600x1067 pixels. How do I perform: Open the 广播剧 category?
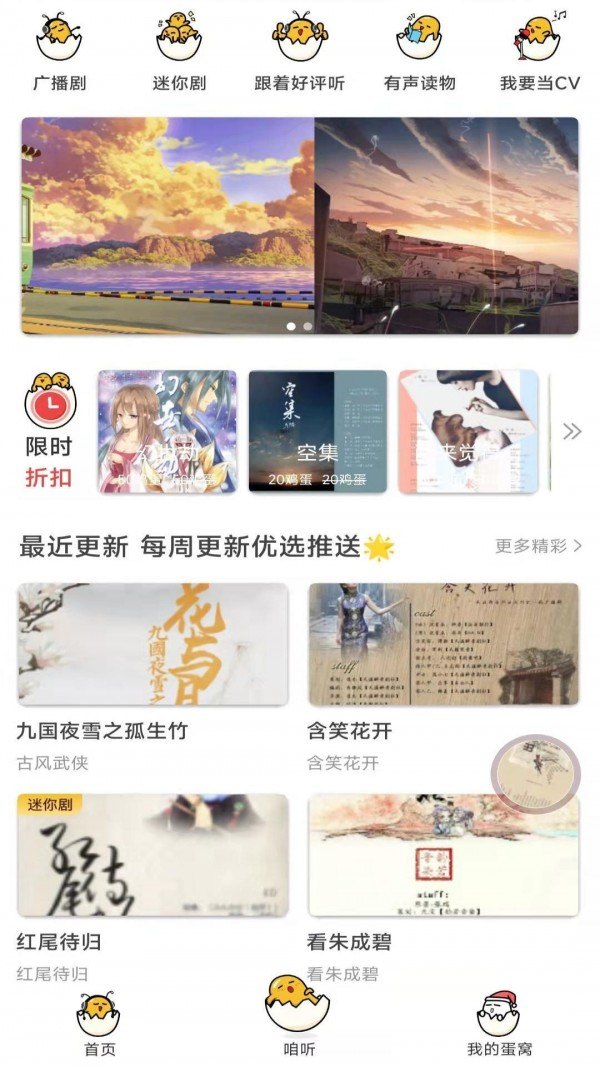[x=59, y=50]
